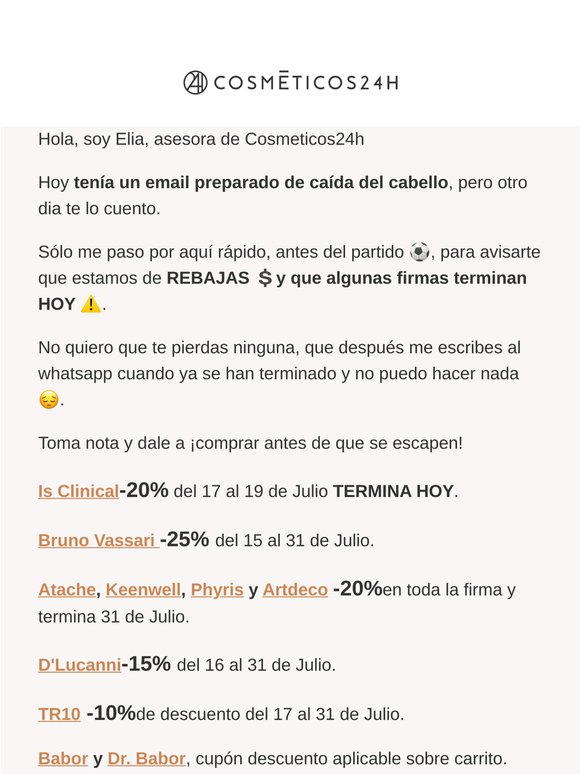The height and width of the screenshot is (774, 580).
Task: Follow the TR10 link
Action: 59,714
